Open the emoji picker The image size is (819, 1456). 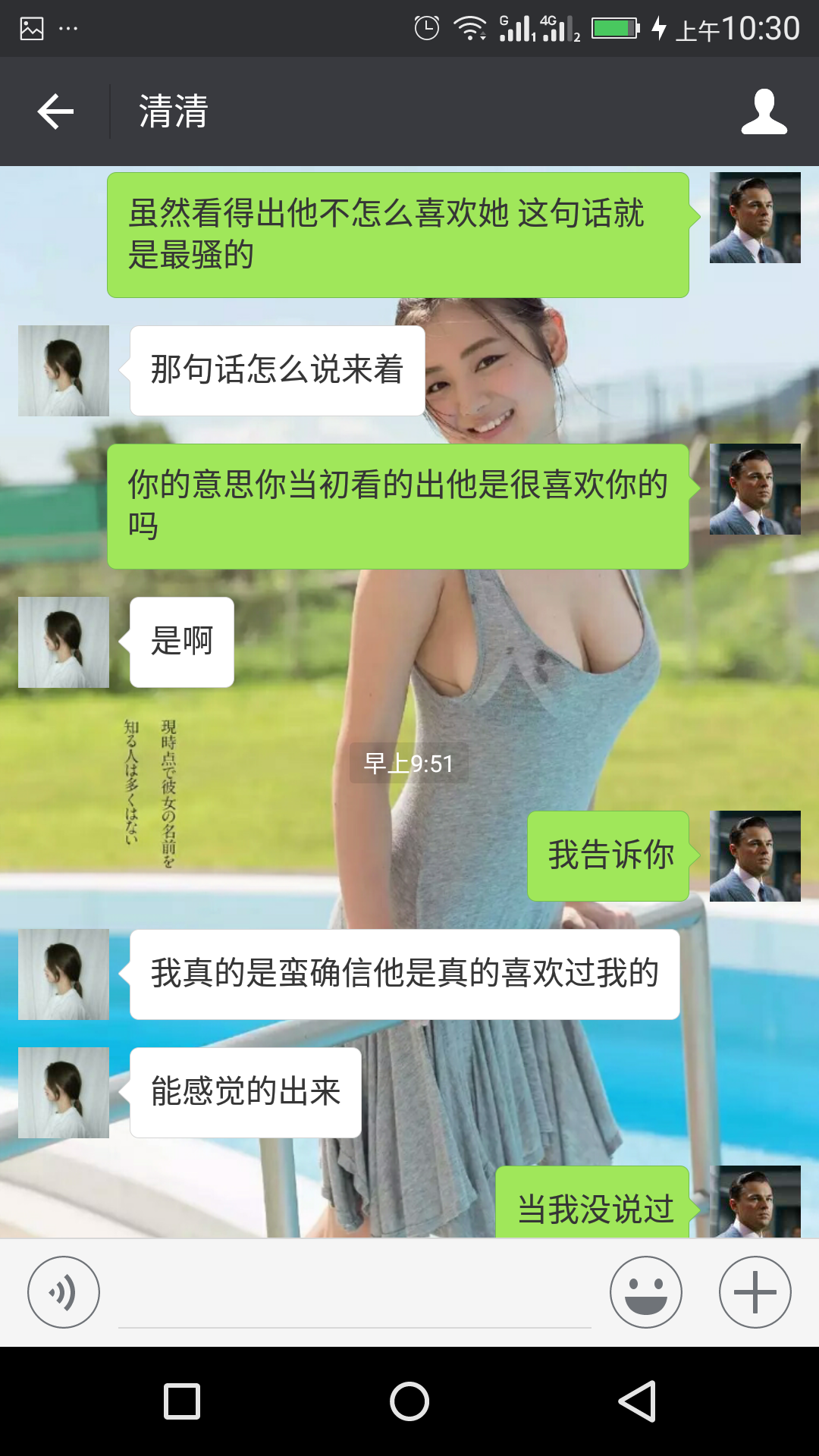pos(645,1292)
